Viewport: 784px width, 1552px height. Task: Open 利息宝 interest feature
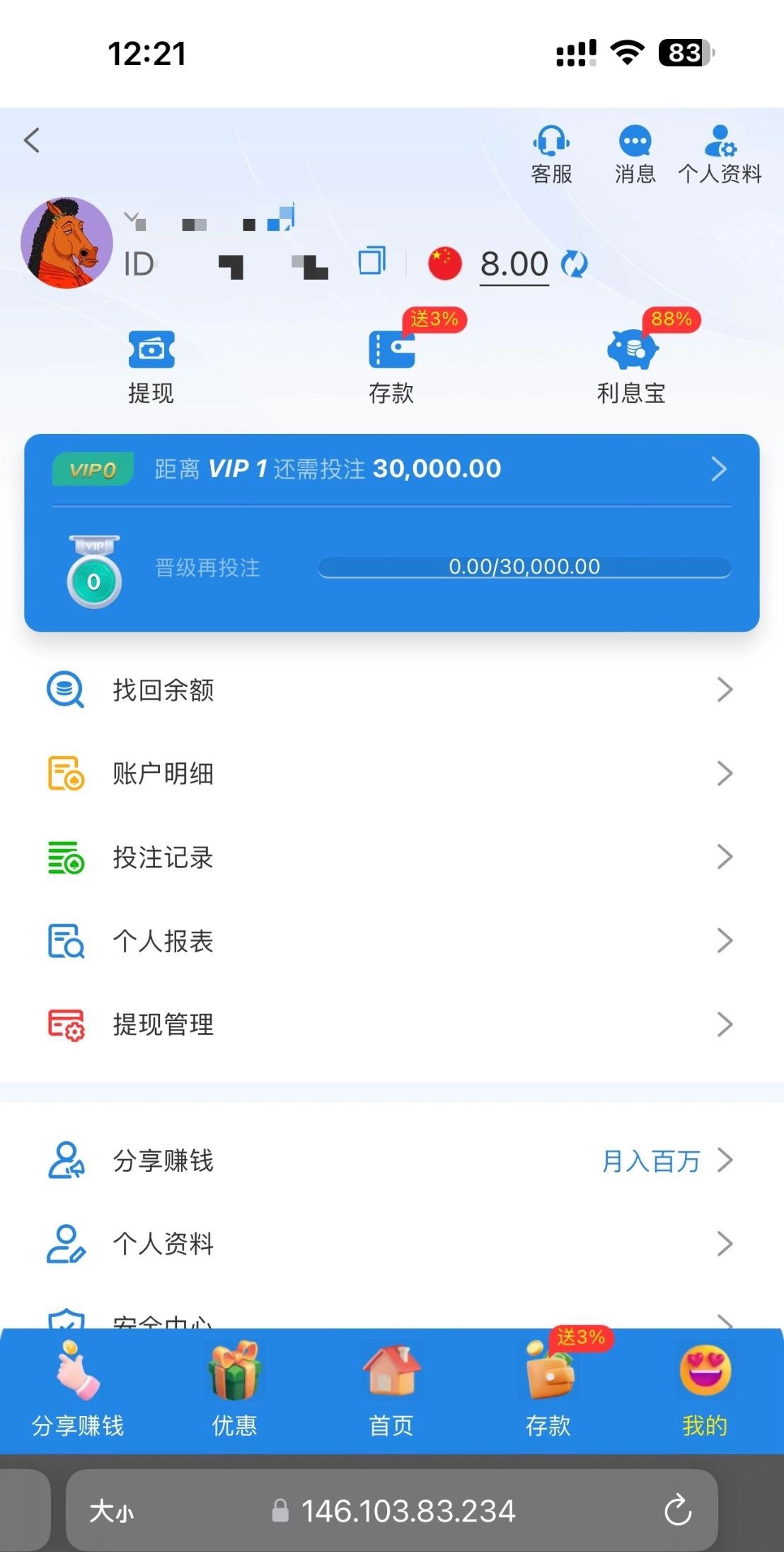click(x=631, y=367)
